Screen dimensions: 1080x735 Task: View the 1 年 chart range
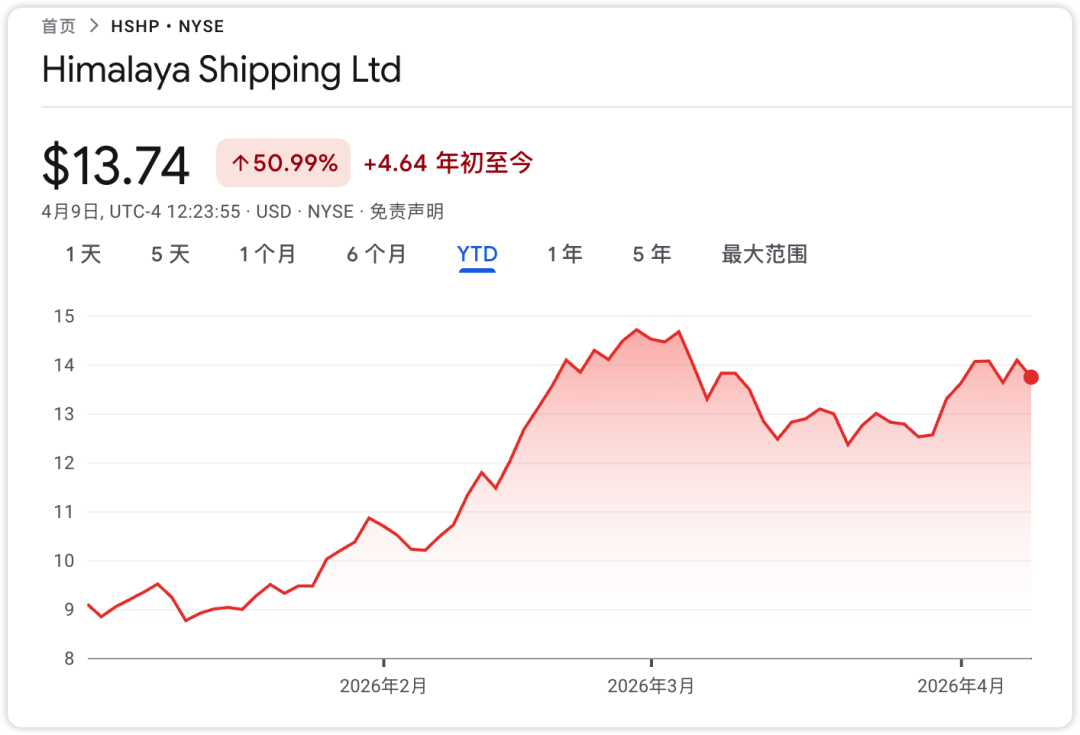[564, 254]
